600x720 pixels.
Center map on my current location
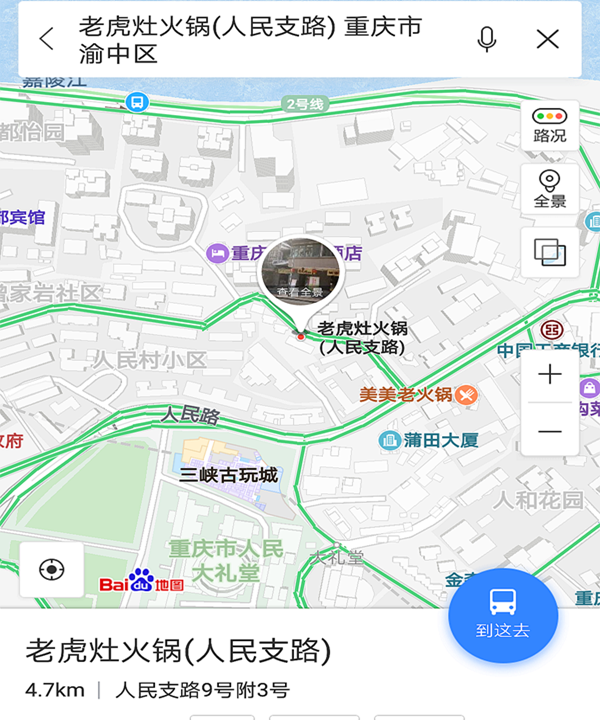[52, 570]
